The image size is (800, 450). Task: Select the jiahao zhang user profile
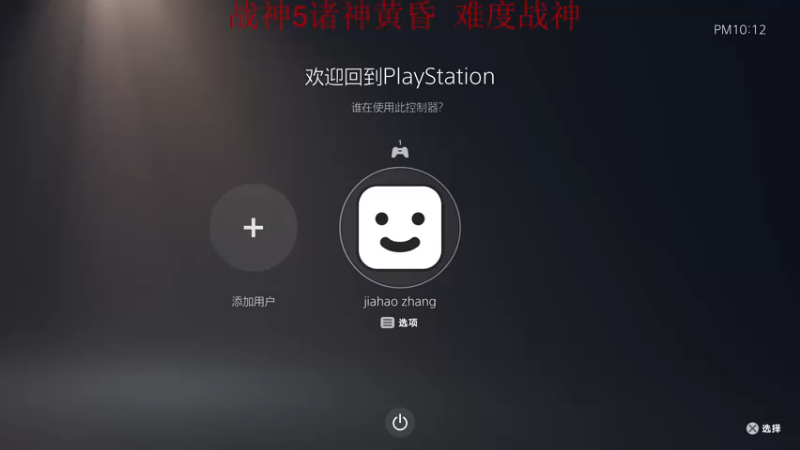click(400, 227)
